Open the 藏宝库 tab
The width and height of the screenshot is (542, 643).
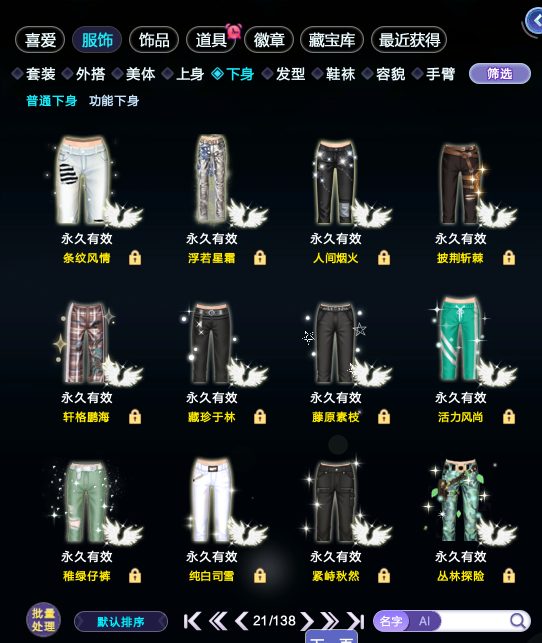point(332,40)
